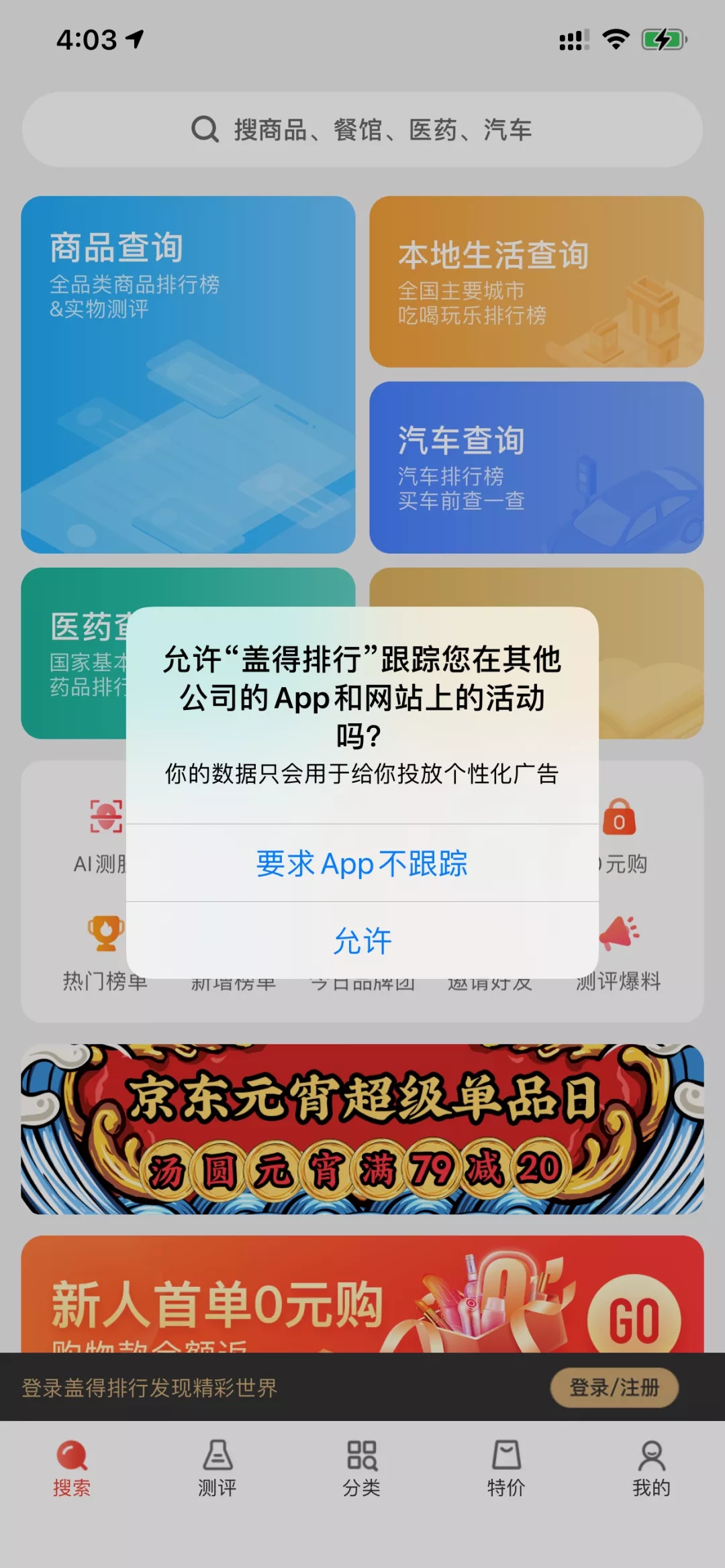This screenshot has width=725, height=1568.
Task: Tap GO on the 新人首单0元购 banner
Action: click(x=633, y=1320)
